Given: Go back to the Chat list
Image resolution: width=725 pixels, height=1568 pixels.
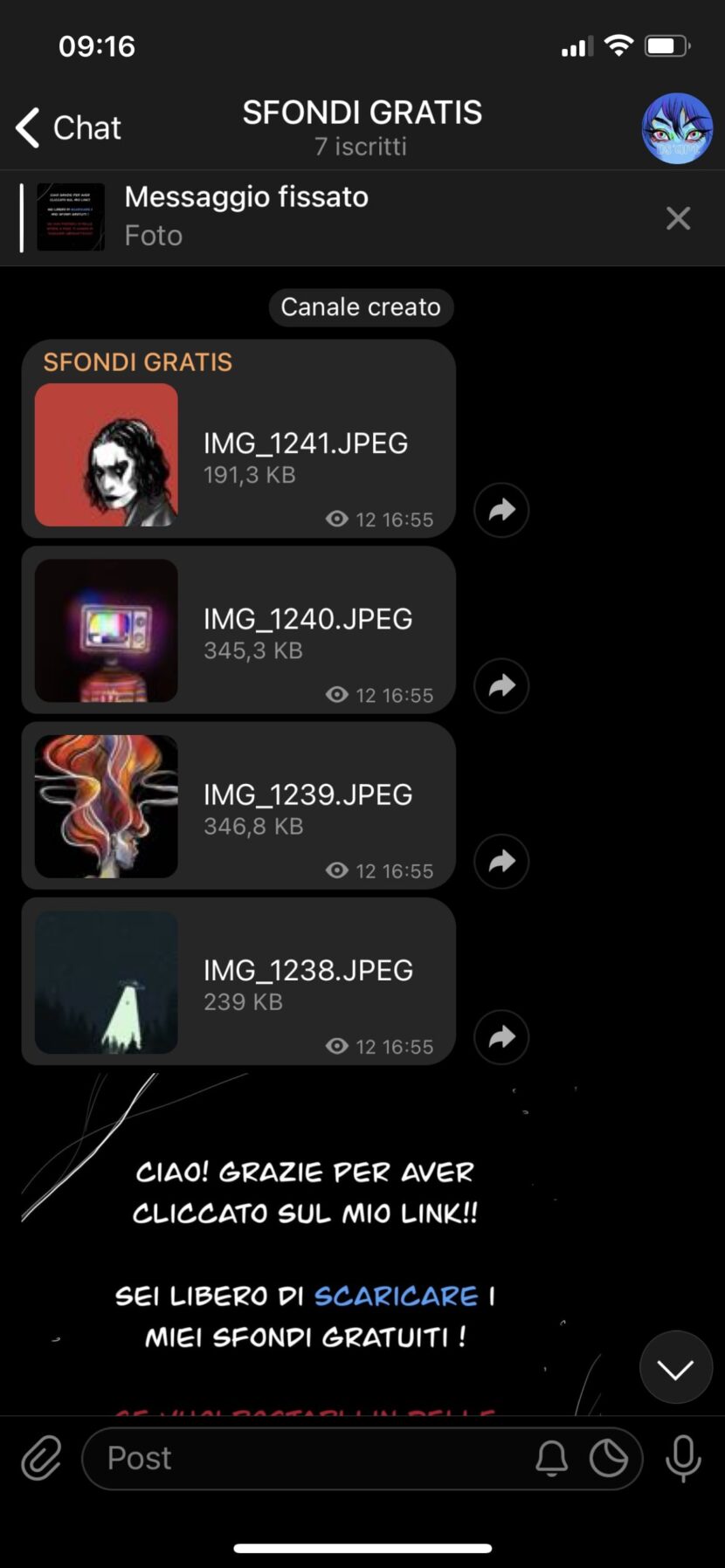Looking at the screenshot, I should [68, 127].
